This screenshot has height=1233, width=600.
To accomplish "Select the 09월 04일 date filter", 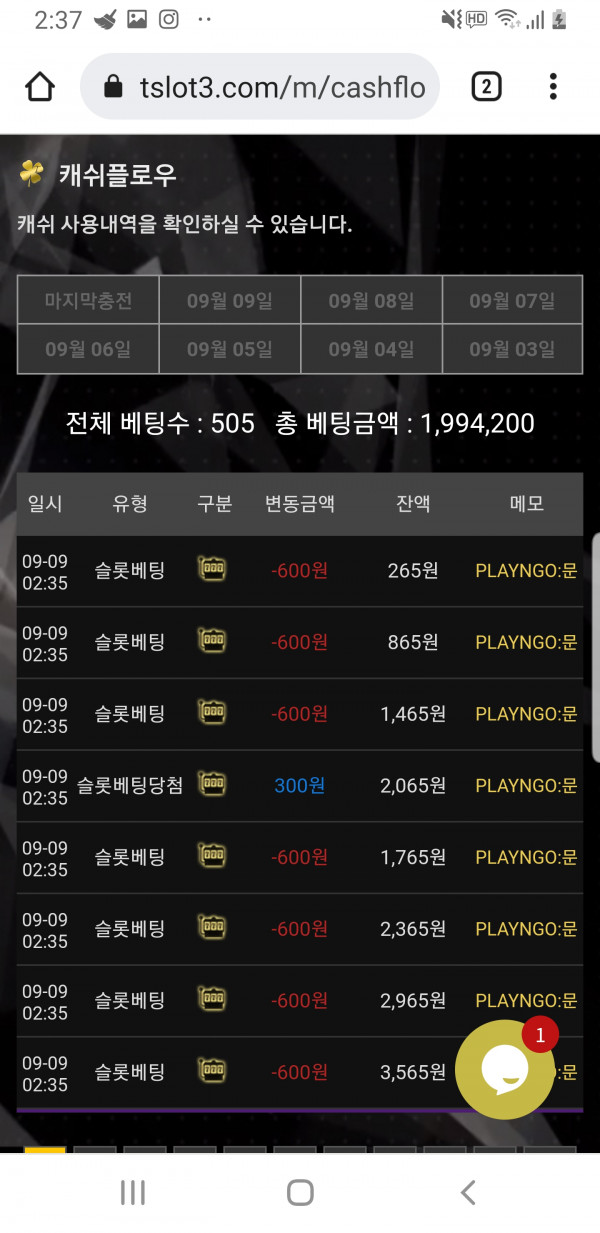I will click(371, 350).
